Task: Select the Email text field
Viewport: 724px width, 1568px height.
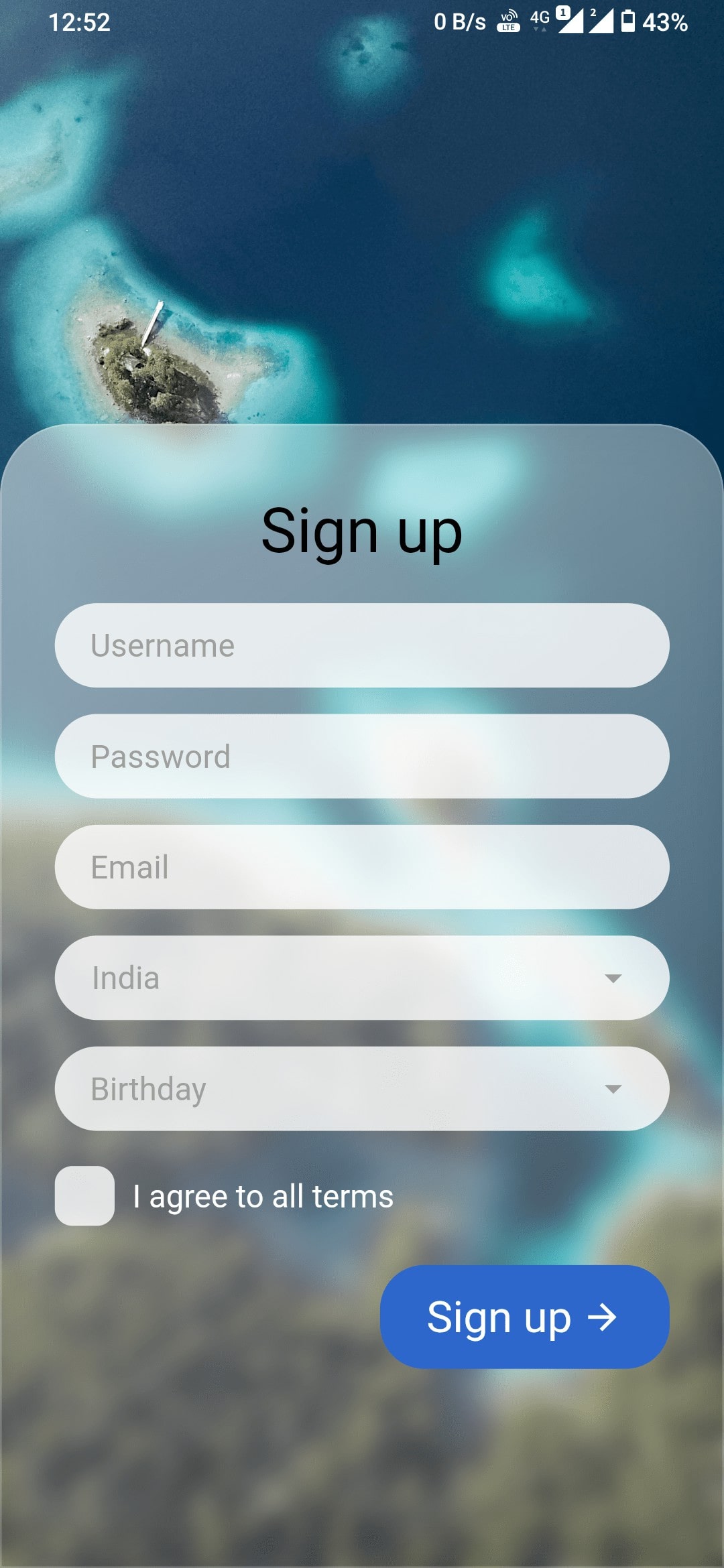Action: 362,867
